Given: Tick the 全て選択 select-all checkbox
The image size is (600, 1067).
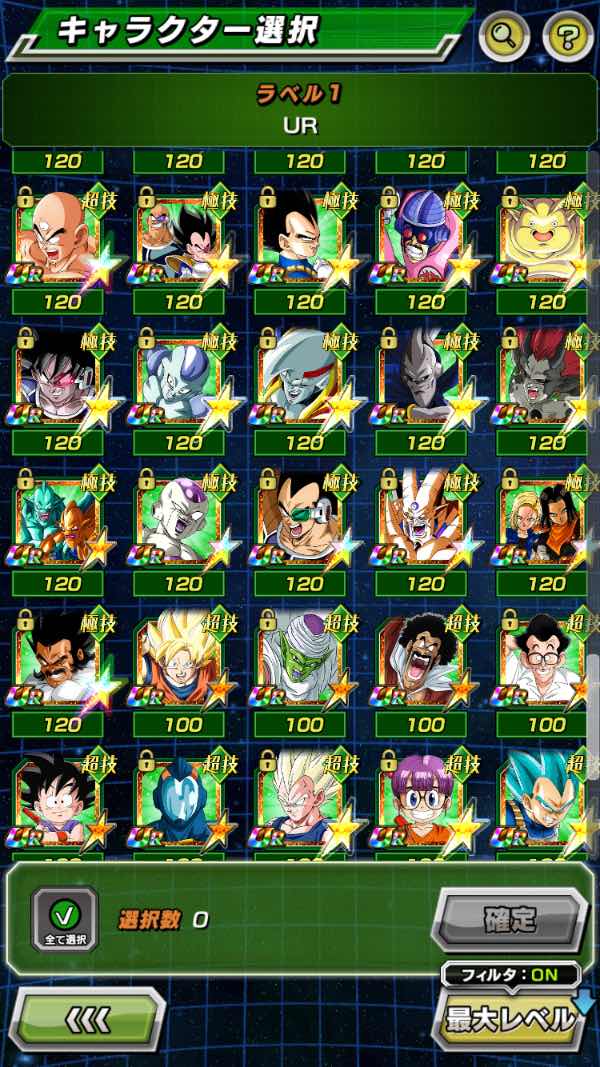Looking at the screenshot, I should point(65,917).
